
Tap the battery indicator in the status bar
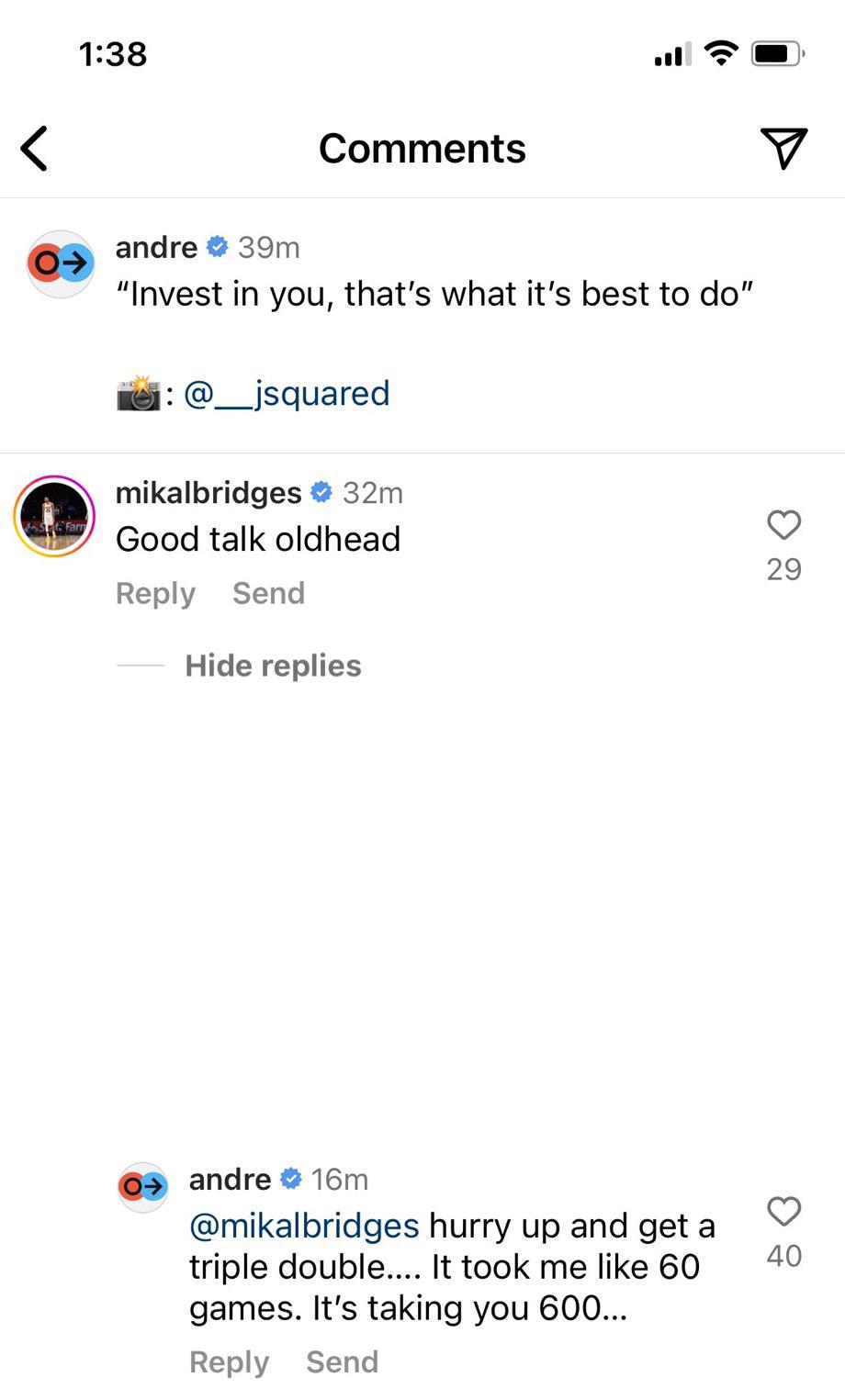coord(777,53)
